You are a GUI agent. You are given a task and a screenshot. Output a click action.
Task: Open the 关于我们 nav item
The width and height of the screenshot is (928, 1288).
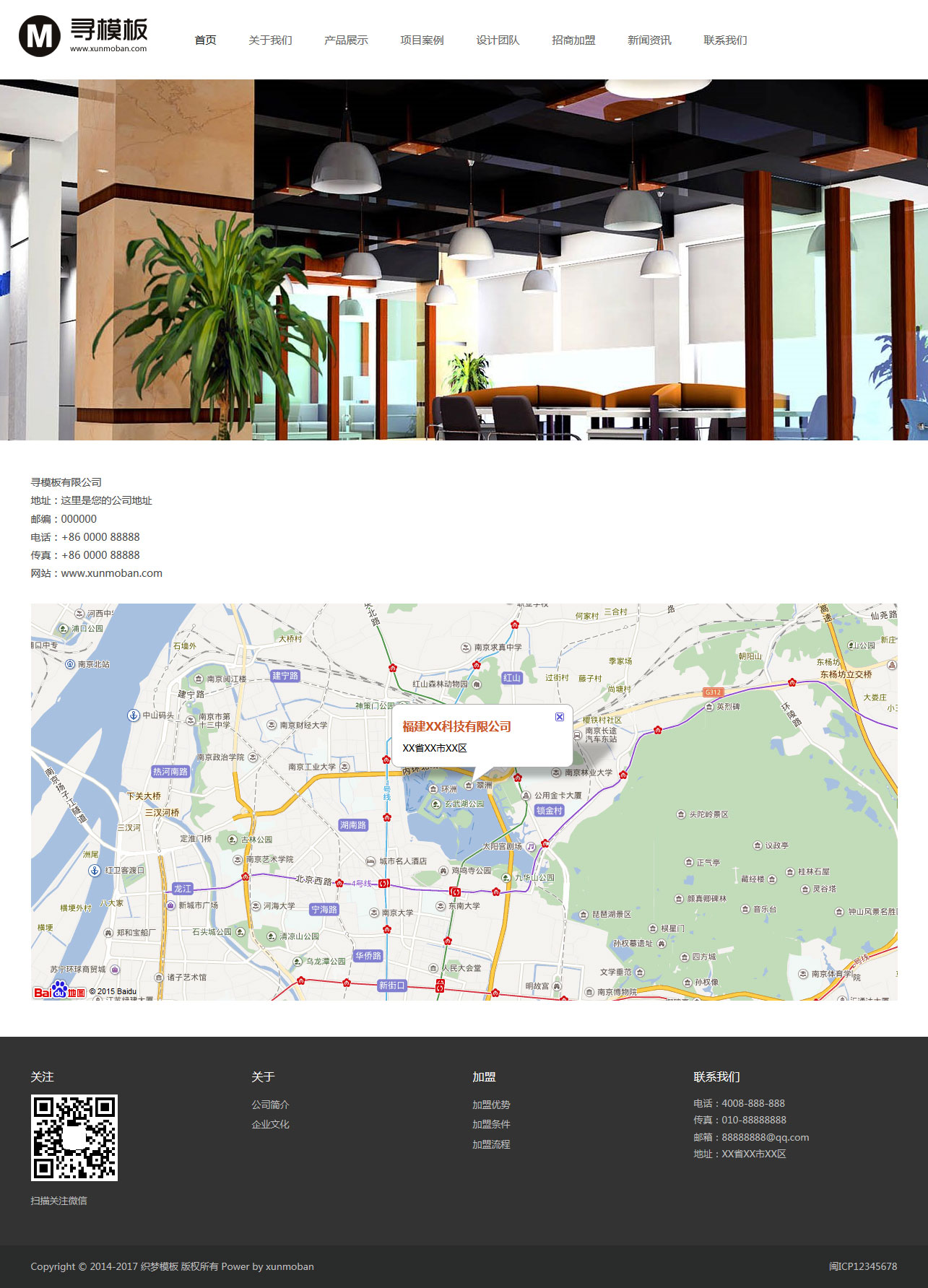(x=270, y=40)
